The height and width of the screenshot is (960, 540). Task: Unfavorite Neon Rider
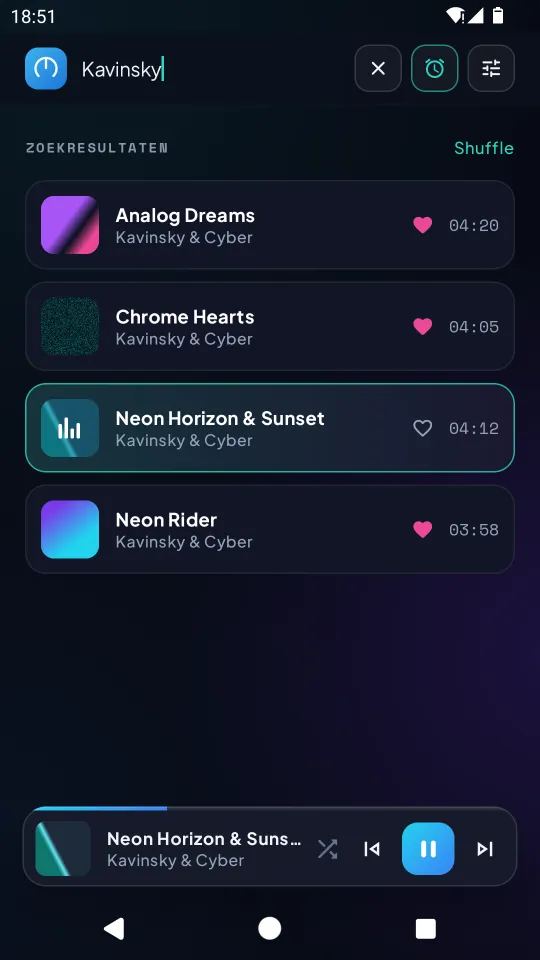(422, 530)
